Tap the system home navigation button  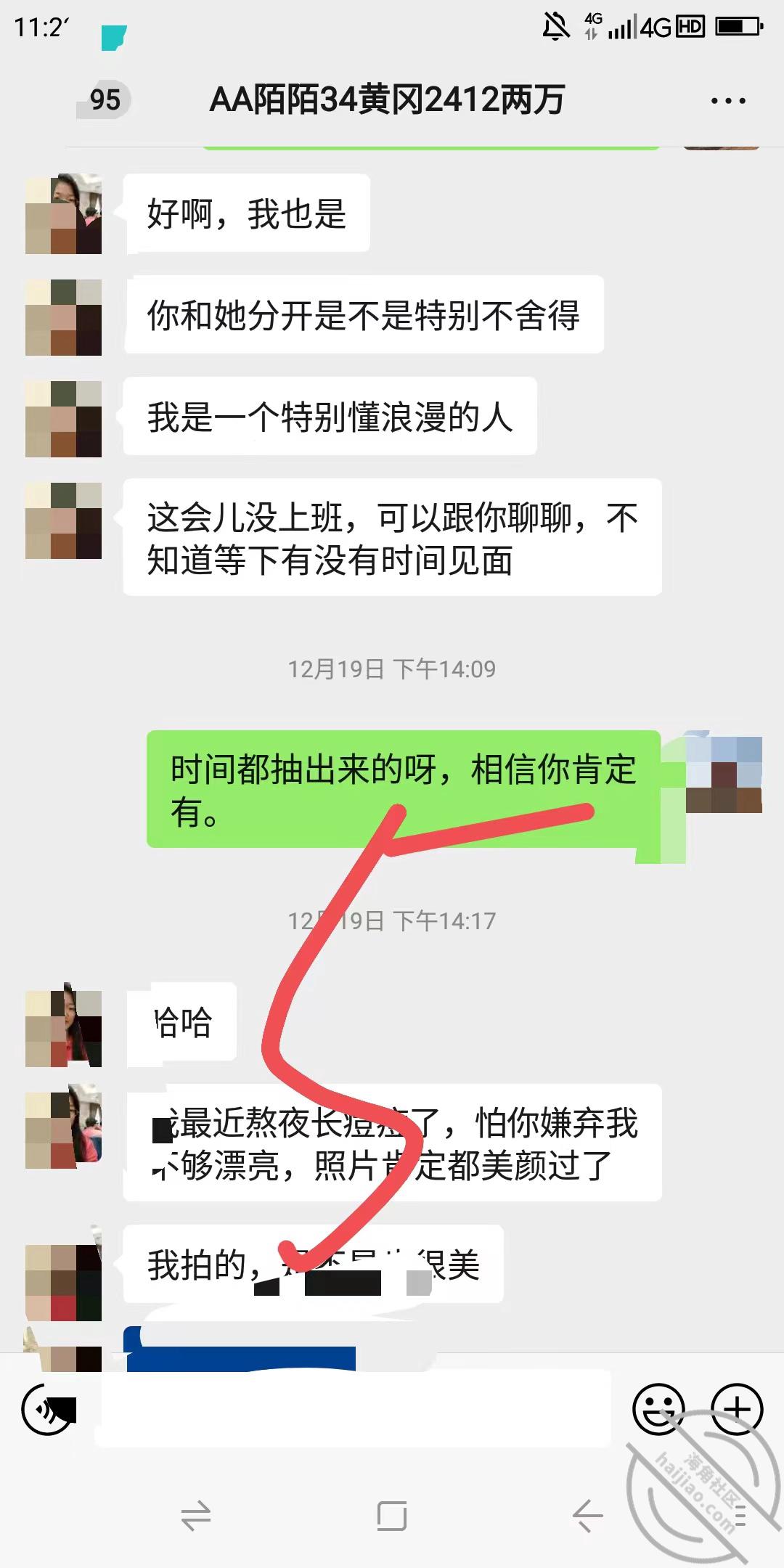tap(392, 1516)
